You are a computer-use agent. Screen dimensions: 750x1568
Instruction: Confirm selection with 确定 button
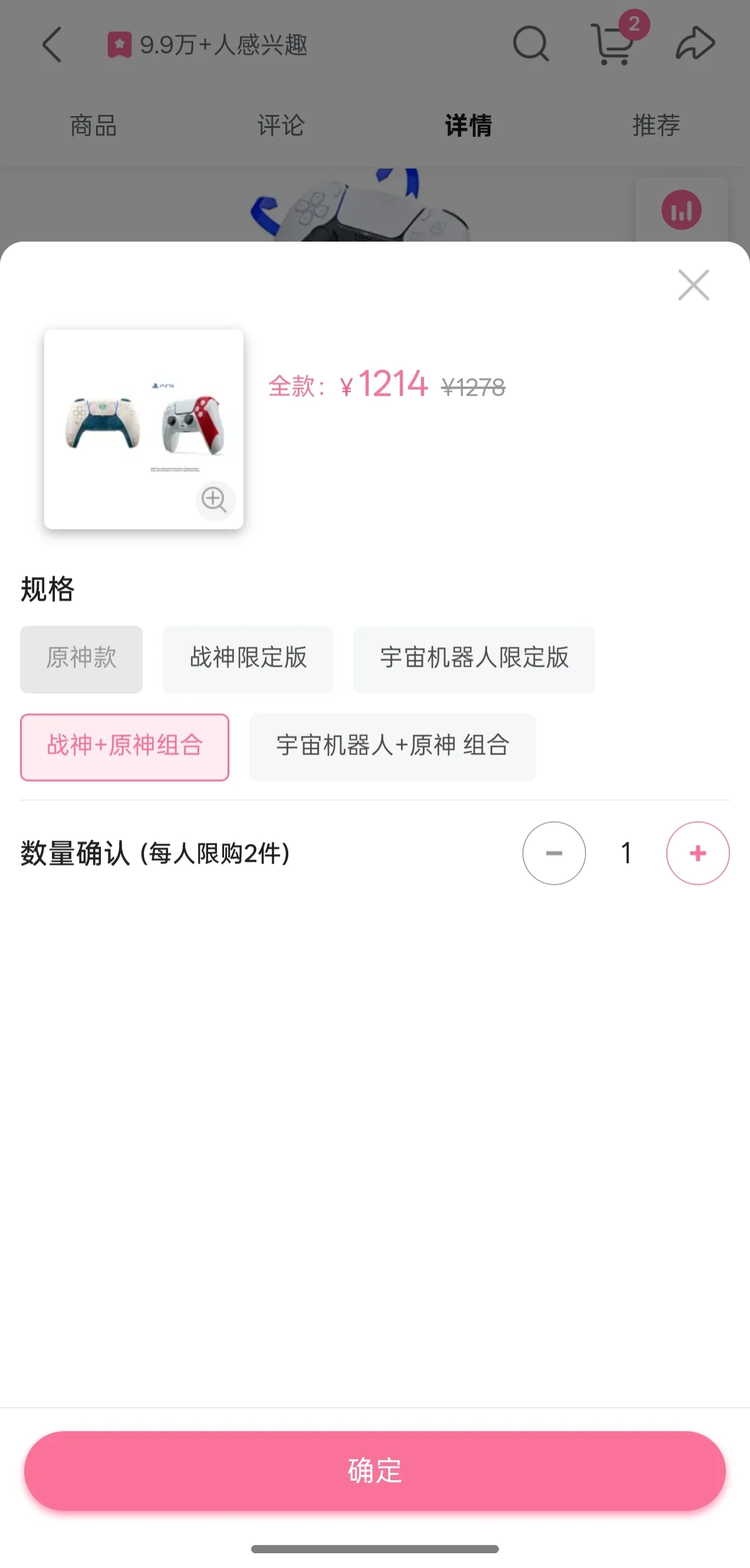point(374,1470)
